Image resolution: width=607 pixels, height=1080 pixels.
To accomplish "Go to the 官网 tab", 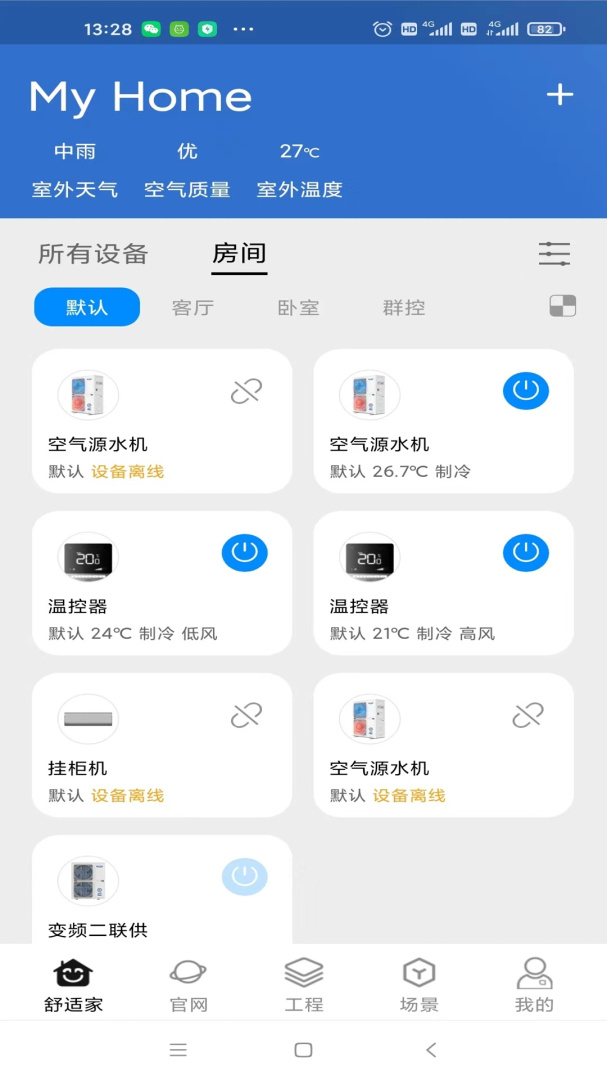I will pyautogui.click(x=188, y=984).
